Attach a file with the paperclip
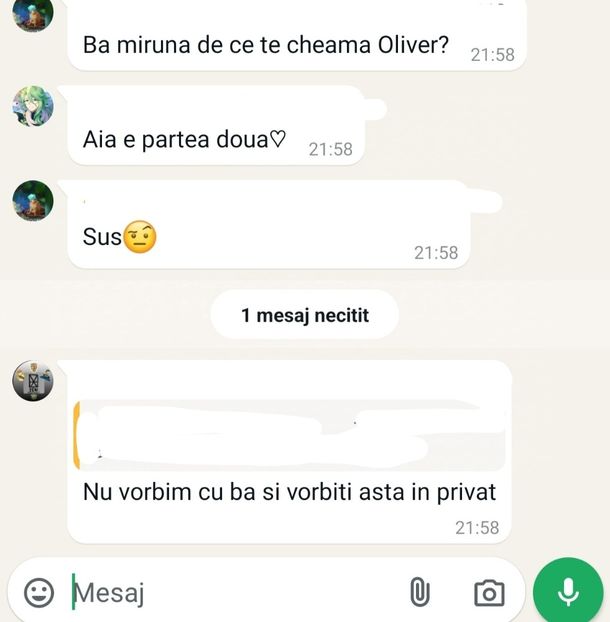The image size is (610, 622). pyautogui.click(x=420, y=592)
